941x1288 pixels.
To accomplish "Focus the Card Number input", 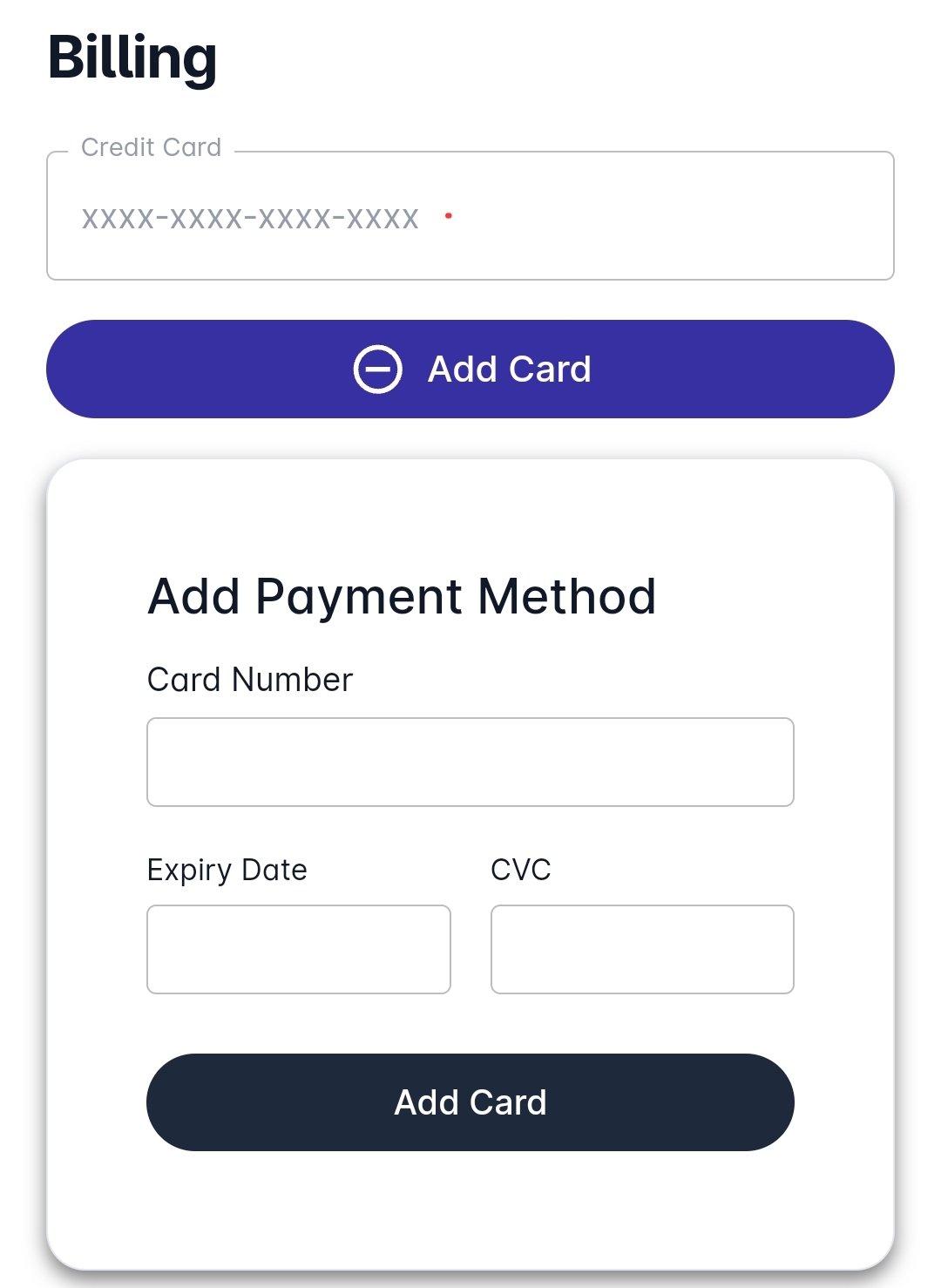I will (x=470, y=762).
